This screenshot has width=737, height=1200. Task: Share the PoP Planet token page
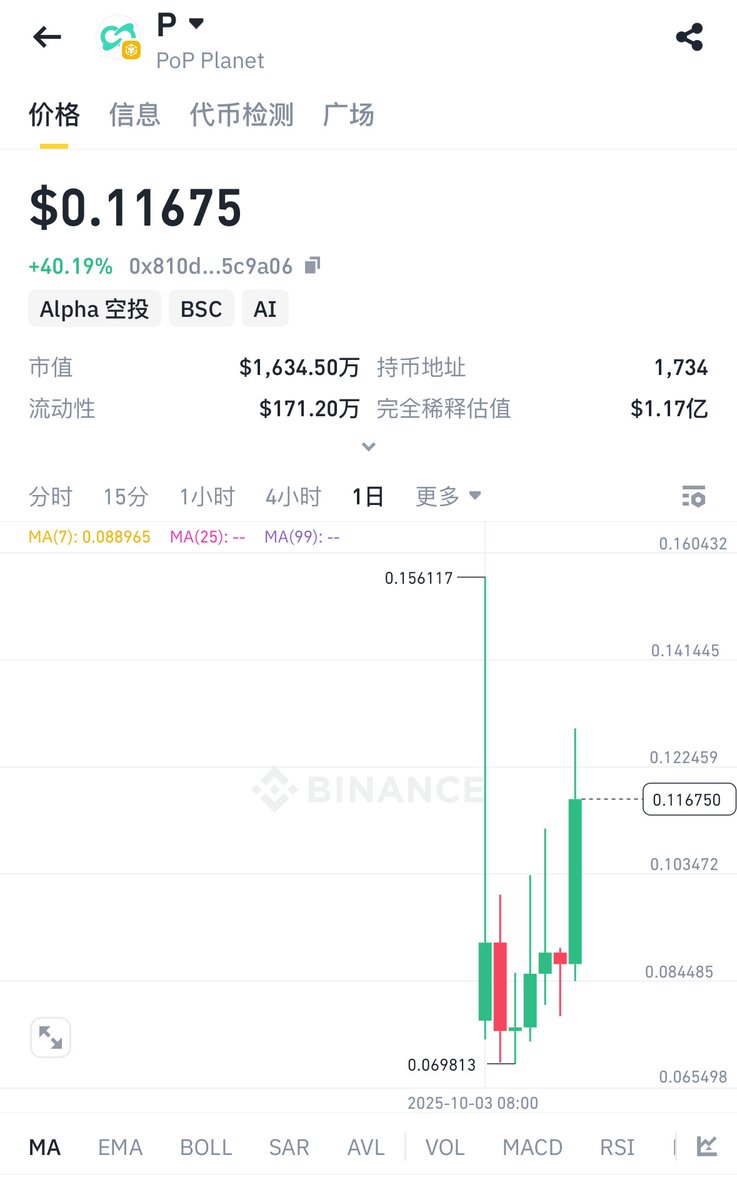pyautogui.click(x=689, y=38)
